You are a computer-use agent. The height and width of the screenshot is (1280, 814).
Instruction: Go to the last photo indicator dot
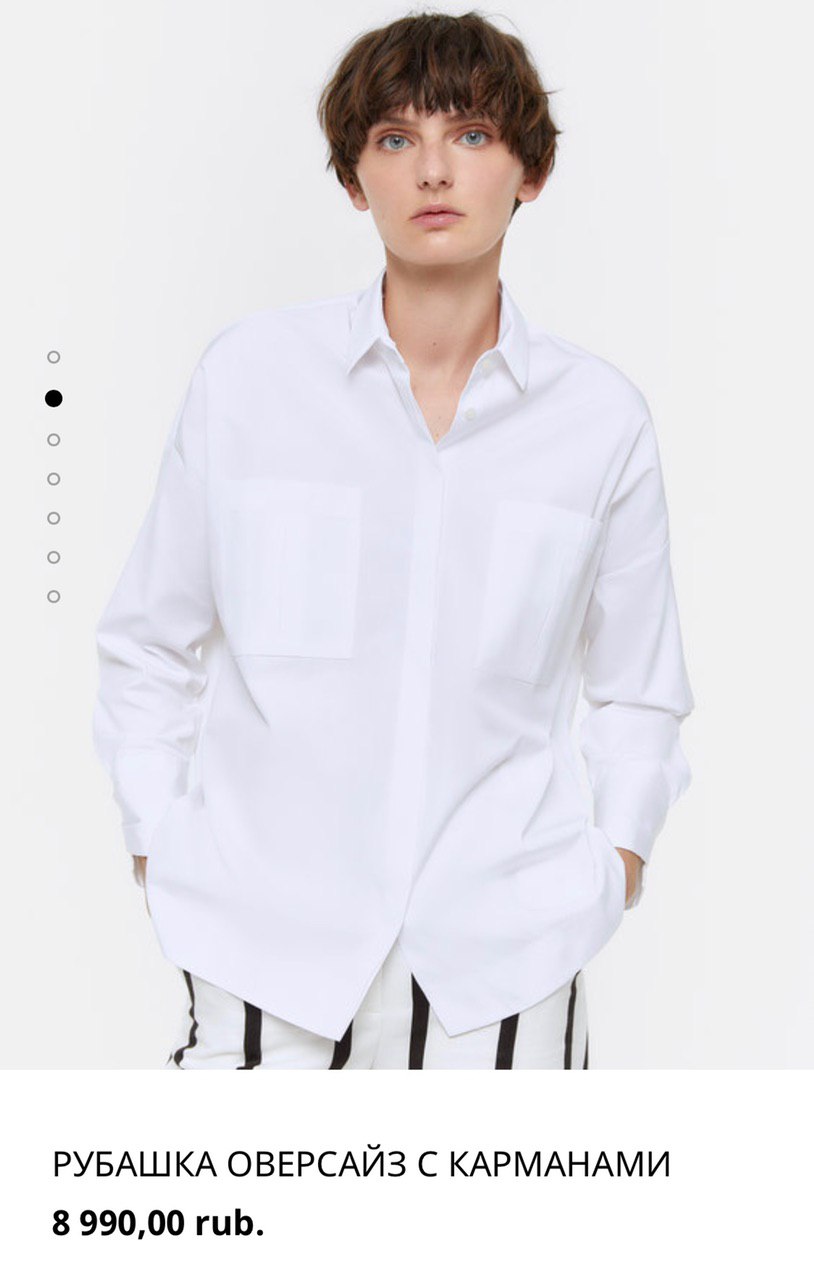pos(54,596)
